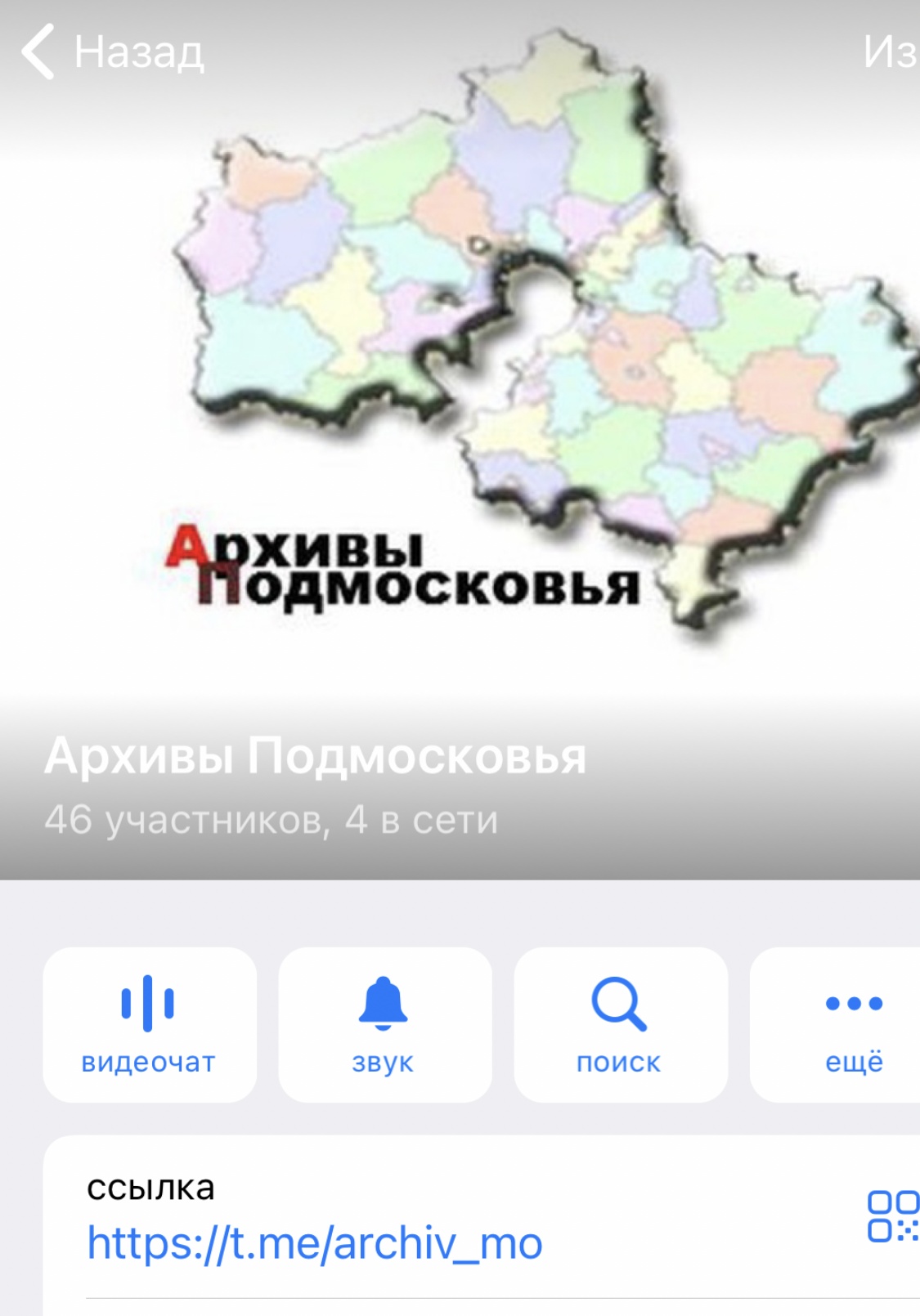Go back with the Назад button
920x1316 pixels.
(x=113, y=52)
